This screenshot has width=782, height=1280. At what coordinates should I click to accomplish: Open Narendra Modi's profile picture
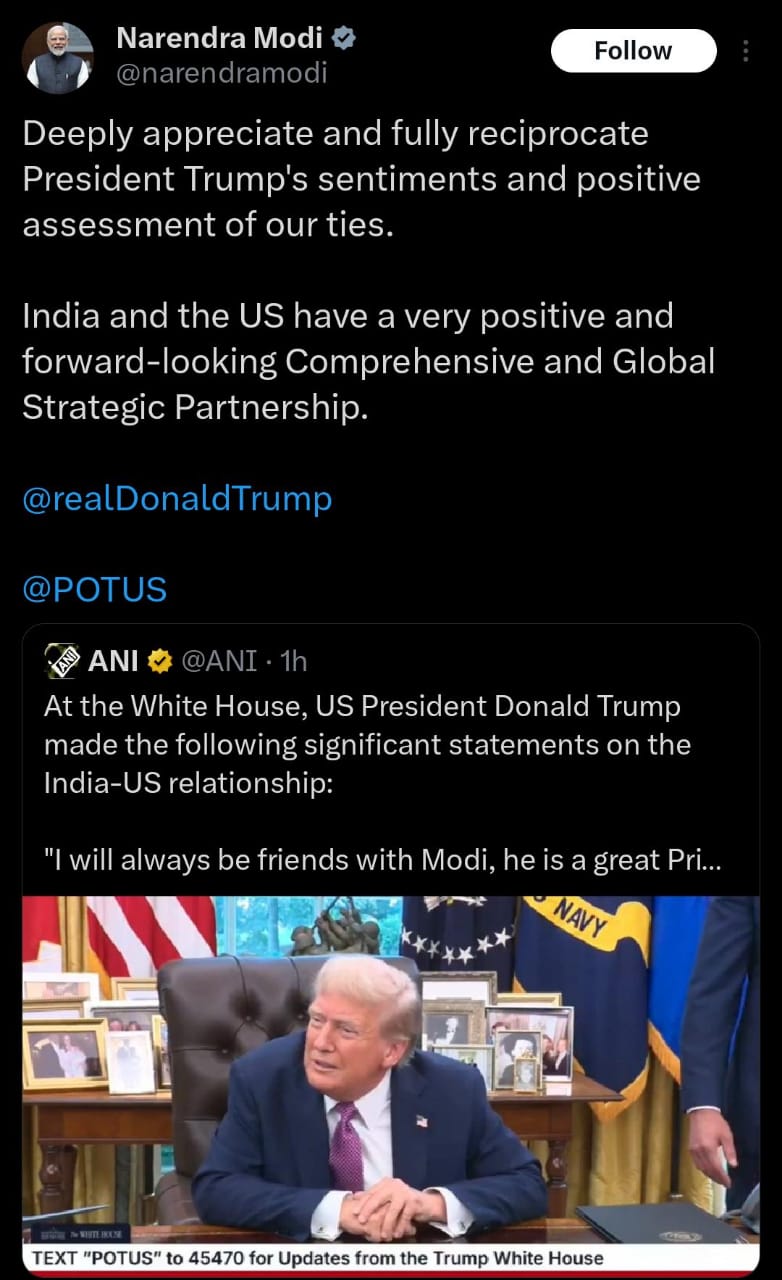[x=57, y=57]
